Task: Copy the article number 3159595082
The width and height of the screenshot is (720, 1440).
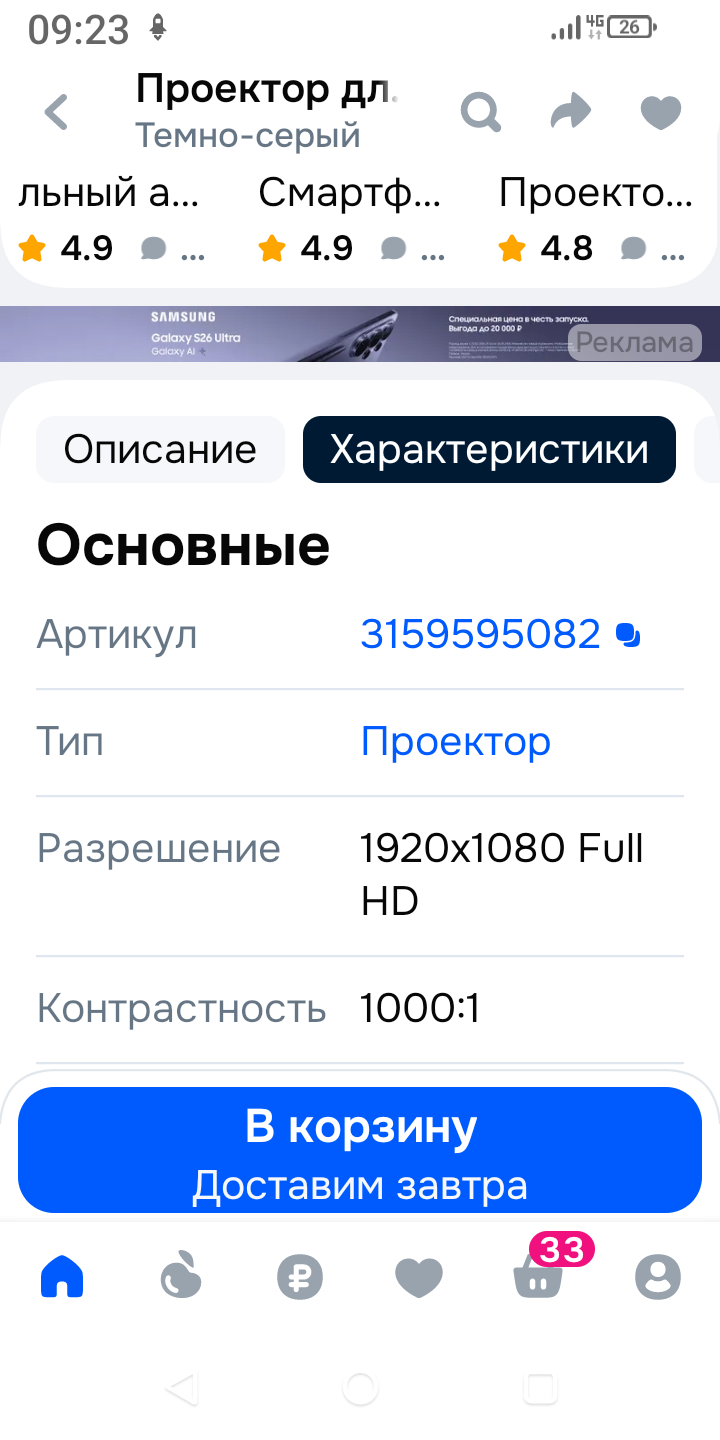Action: coord(628,635)
